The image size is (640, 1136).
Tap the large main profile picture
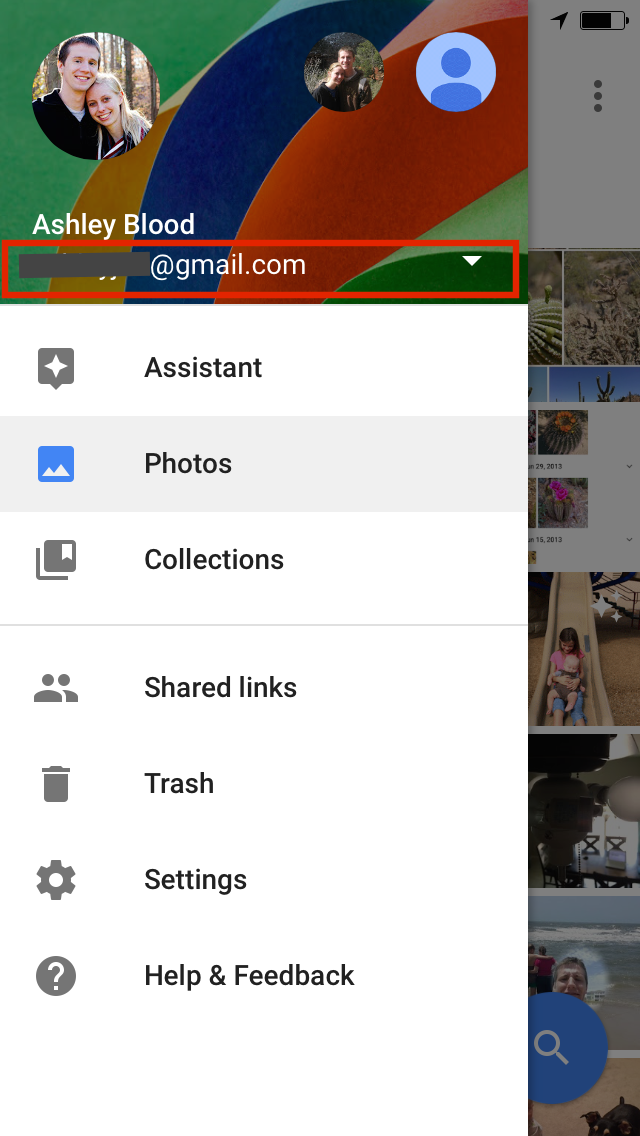(x=96, y=96)
